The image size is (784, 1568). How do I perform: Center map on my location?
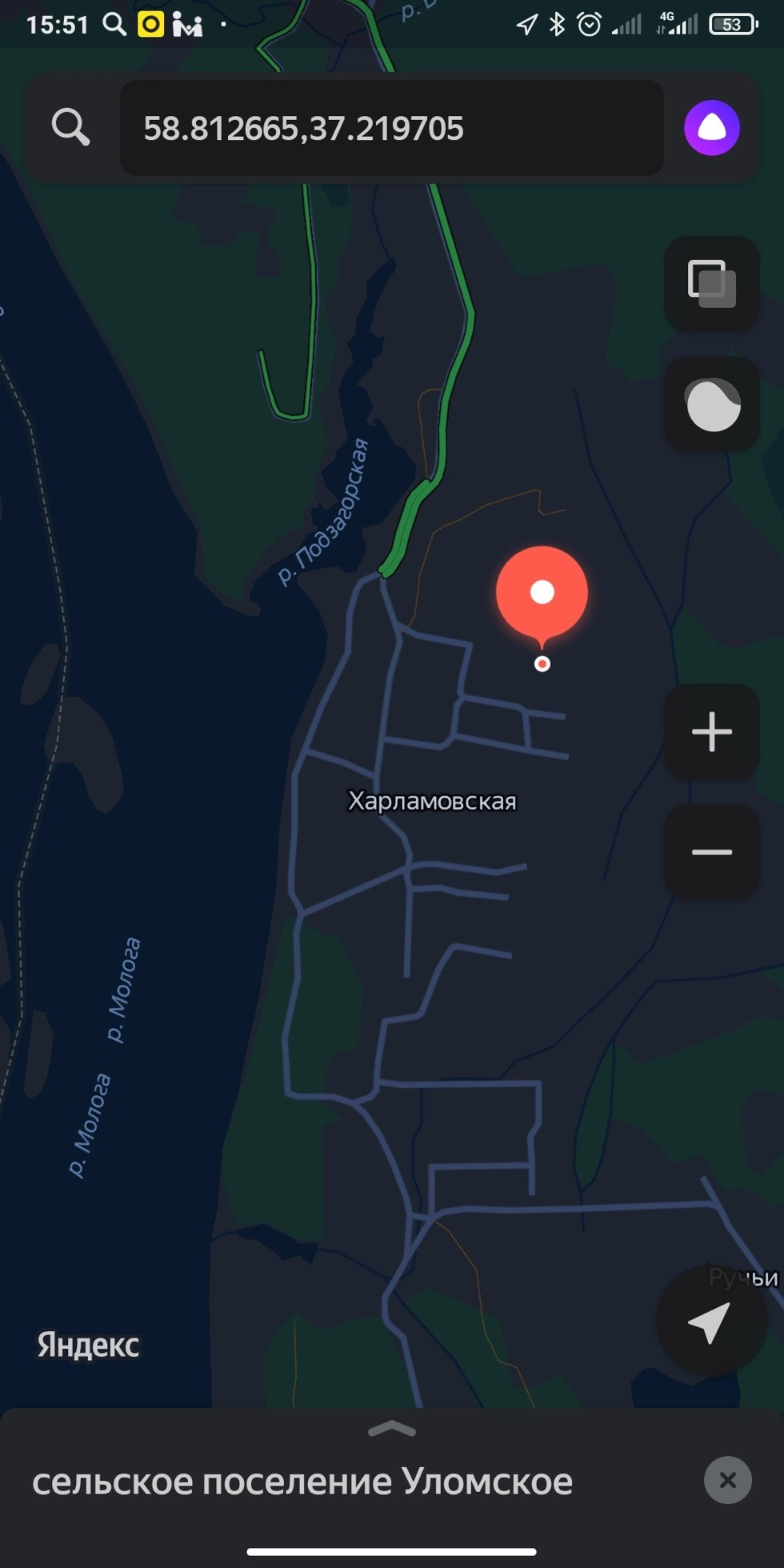[710, 1322]
